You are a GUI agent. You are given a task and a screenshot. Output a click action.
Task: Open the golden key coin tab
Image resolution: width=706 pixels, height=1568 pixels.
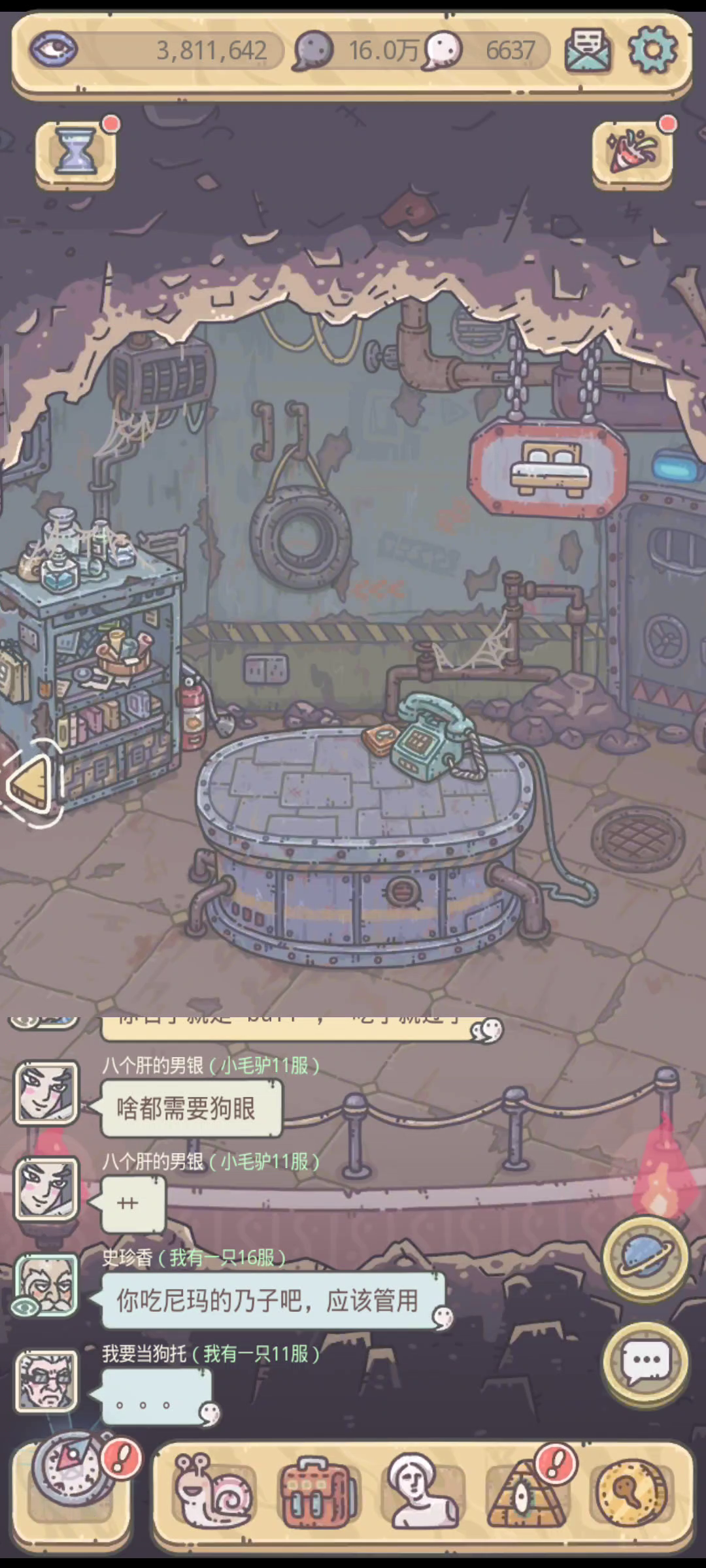click(x=630, y=1492)
